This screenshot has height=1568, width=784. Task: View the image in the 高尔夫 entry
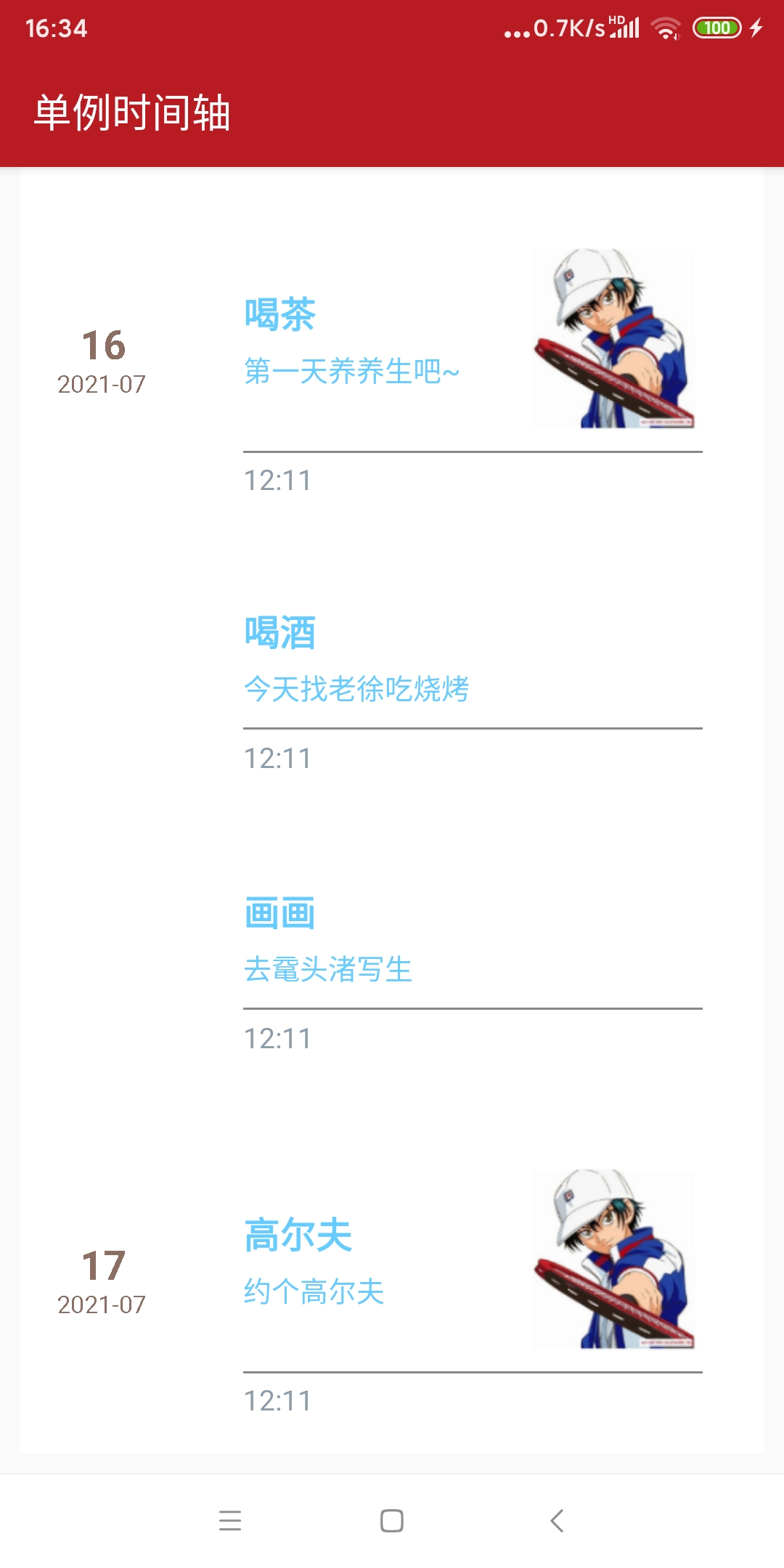613,1259
